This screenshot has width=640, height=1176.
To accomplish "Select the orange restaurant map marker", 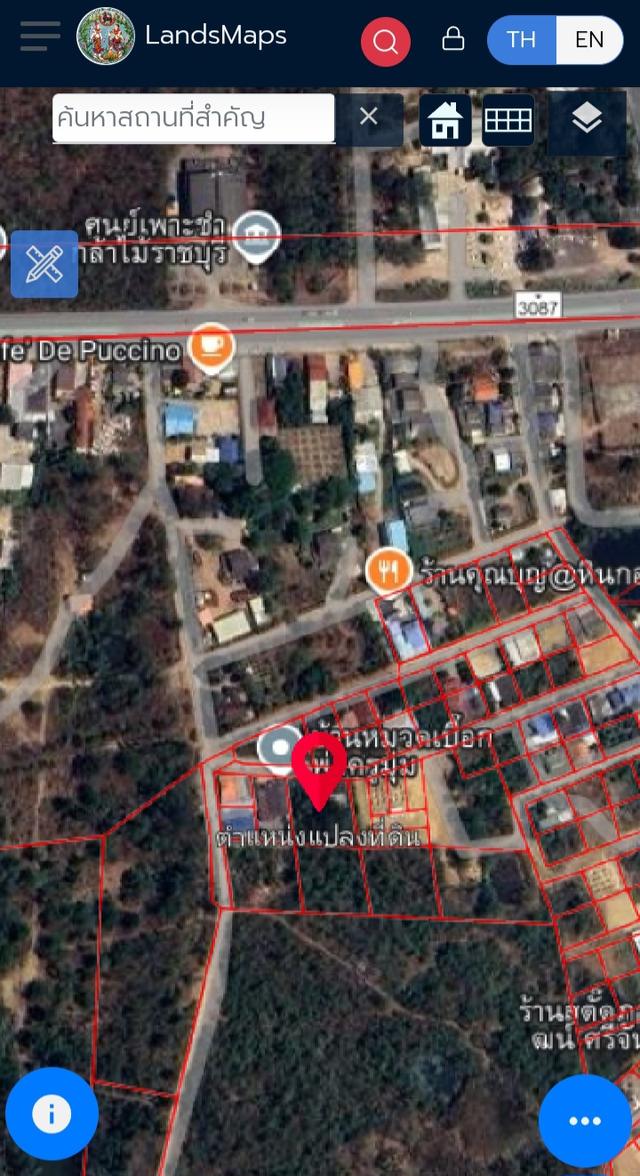I will point(388,570).
